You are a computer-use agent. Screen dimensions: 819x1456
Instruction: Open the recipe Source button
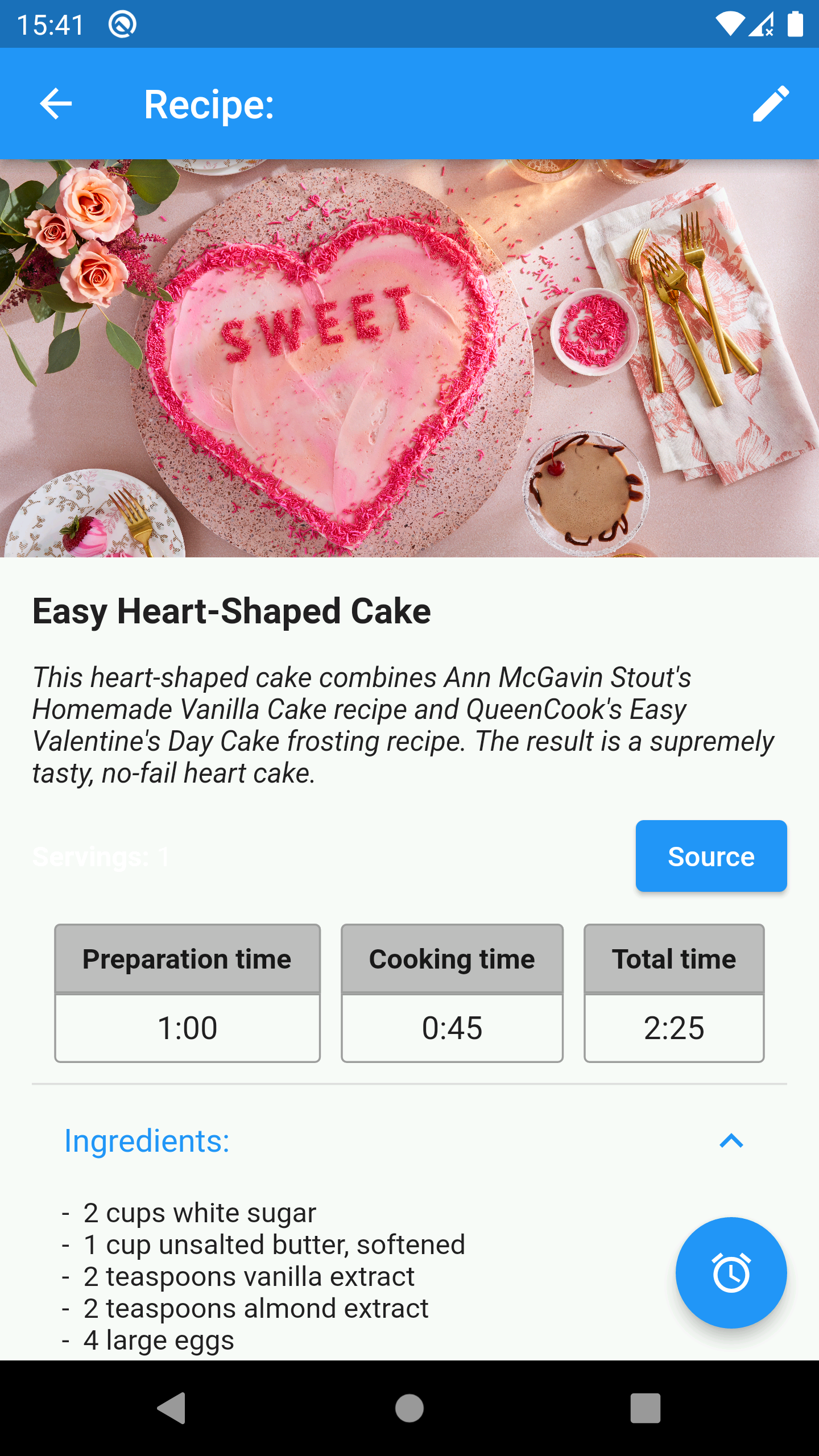[x=711, y=856]
